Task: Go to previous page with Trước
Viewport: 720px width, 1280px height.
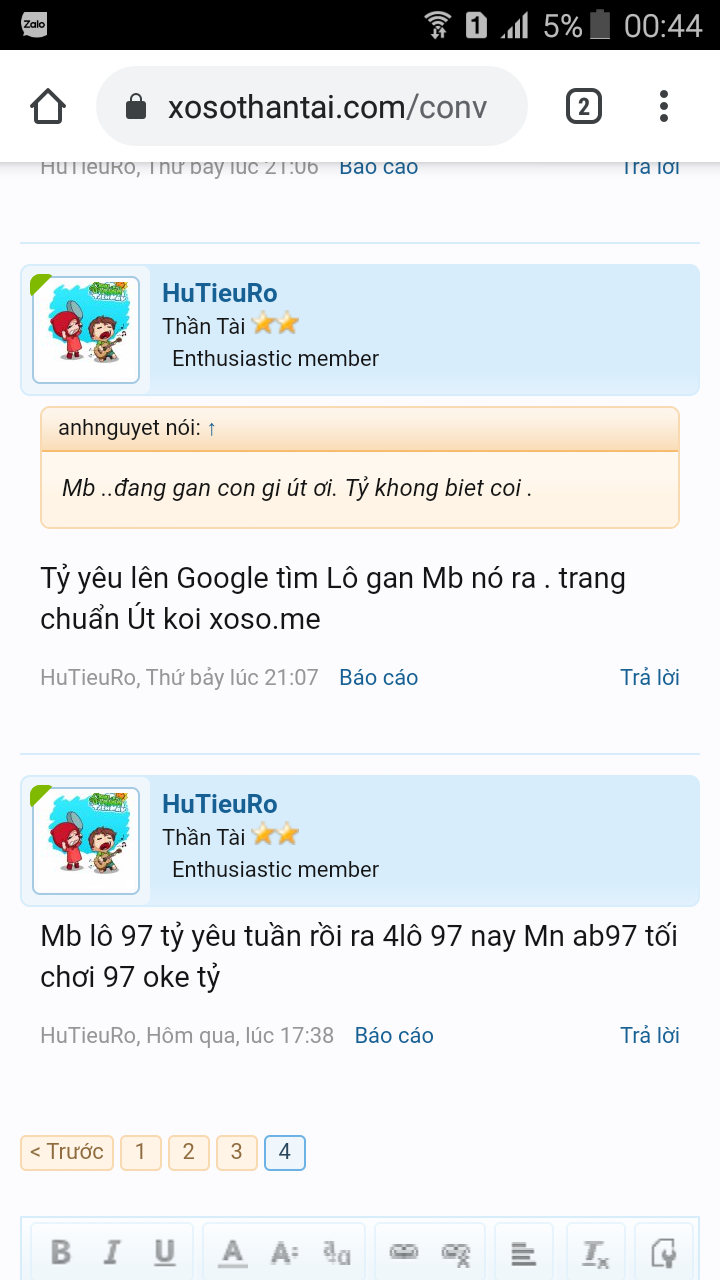Action: pos(66,1152)
